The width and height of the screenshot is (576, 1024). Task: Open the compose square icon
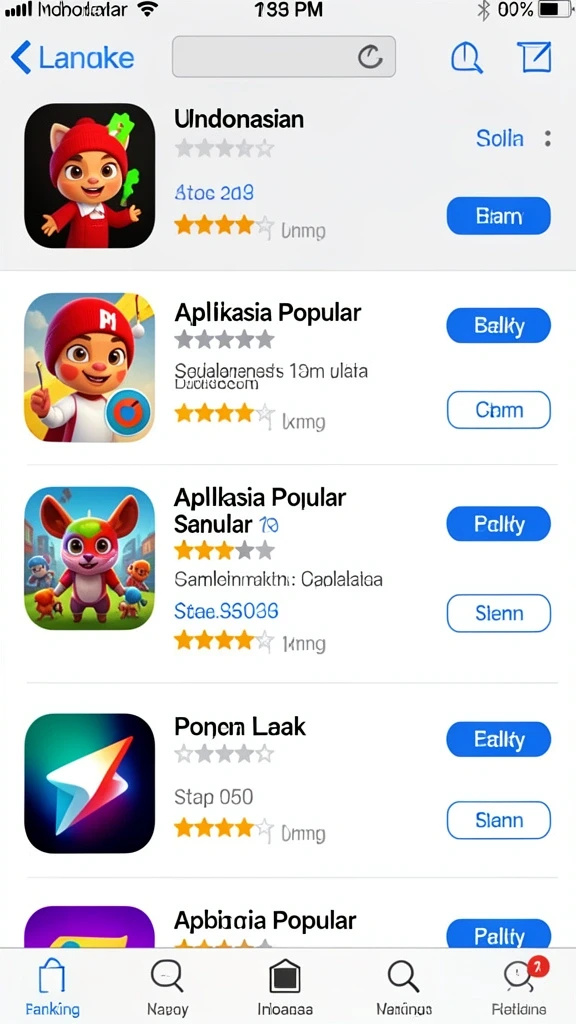(x=534, y=57)
